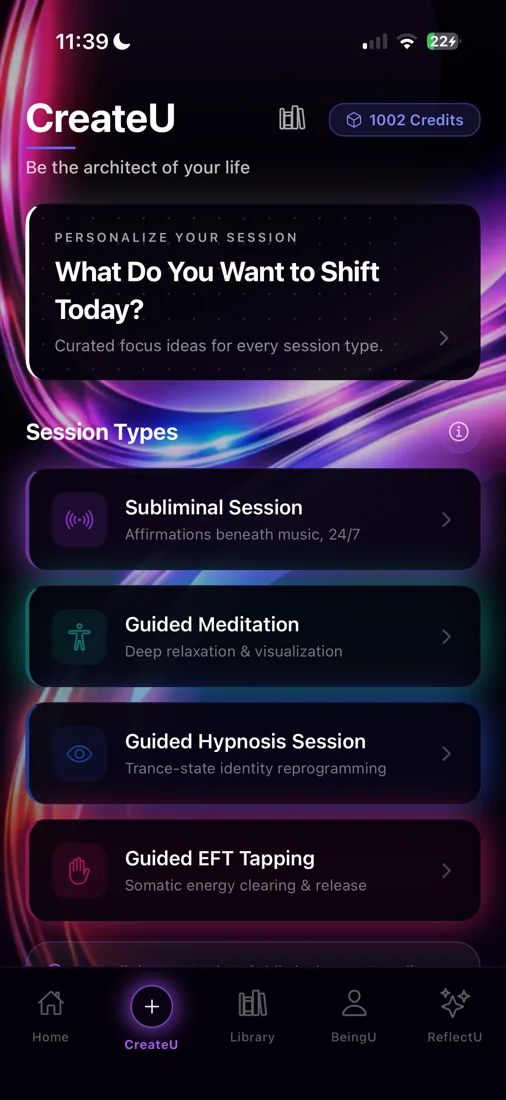
Task: Switch to the Library tab
Action: click(x=253, y=1015)
